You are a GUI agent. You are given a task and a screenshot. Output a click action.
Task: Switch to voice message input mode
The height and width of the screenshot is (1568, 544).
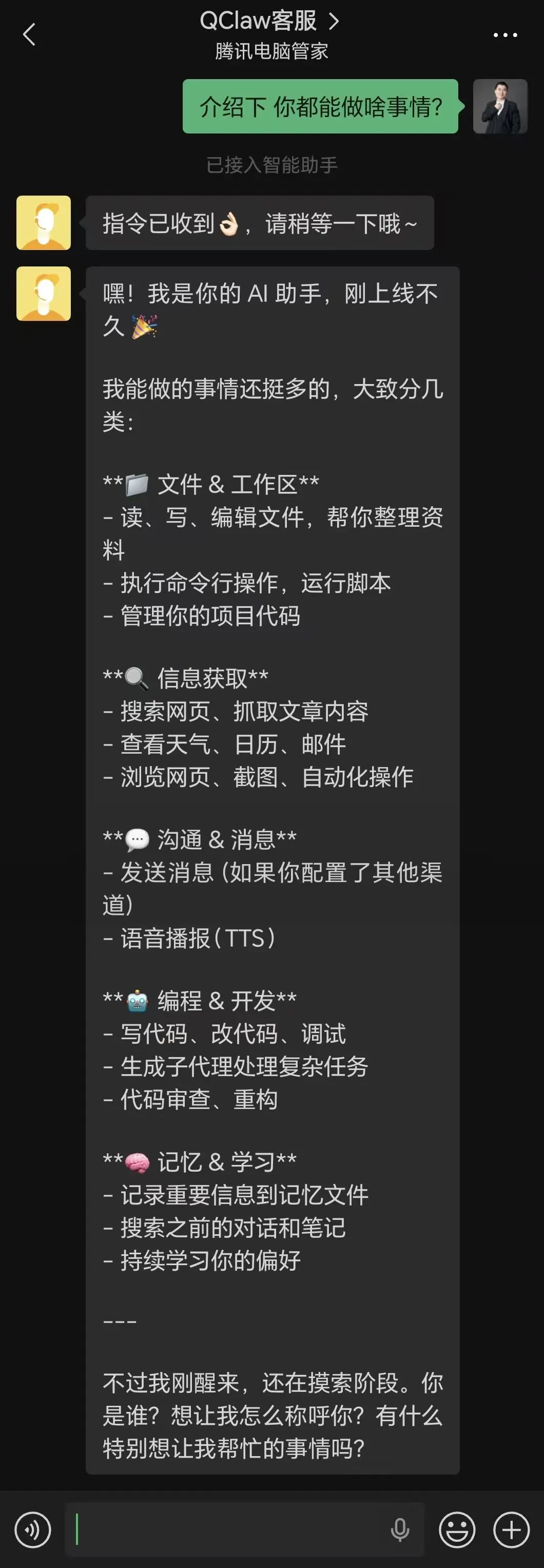[x=33, y=1529]
